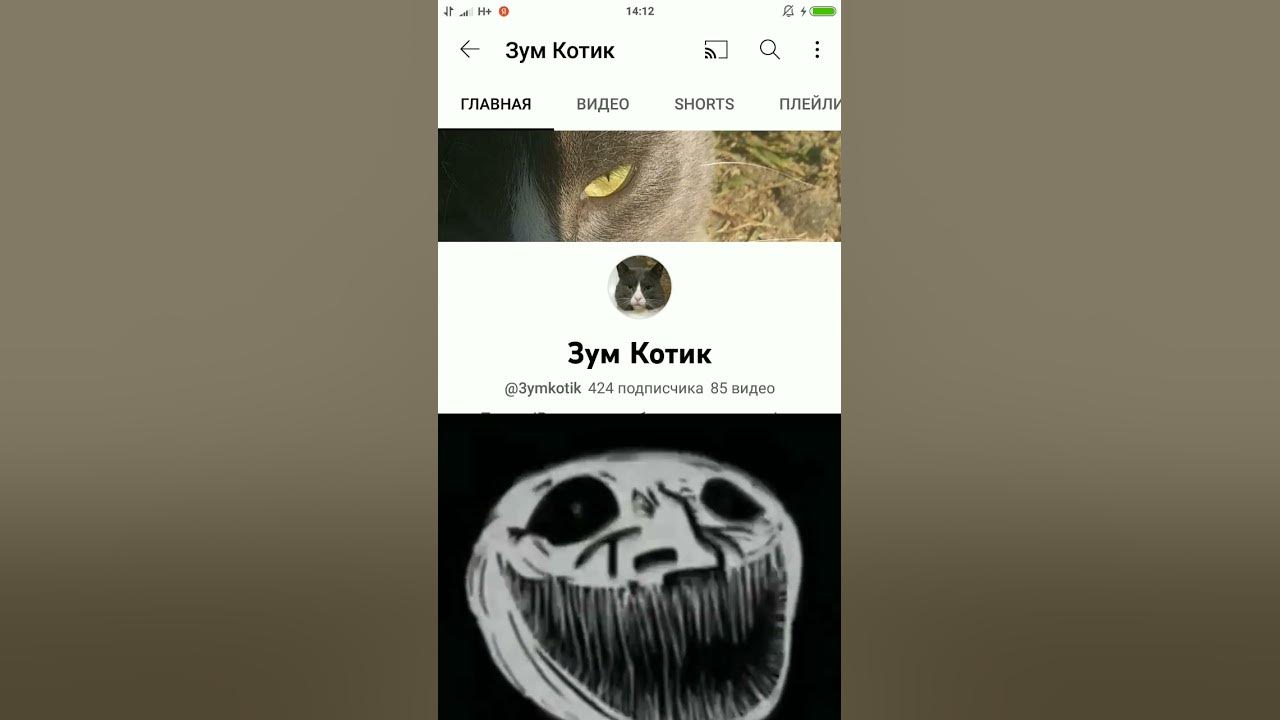Search the Зум Котик channel
The image size is (1280, 720).
pyautogui.click(x=769, y=50)
